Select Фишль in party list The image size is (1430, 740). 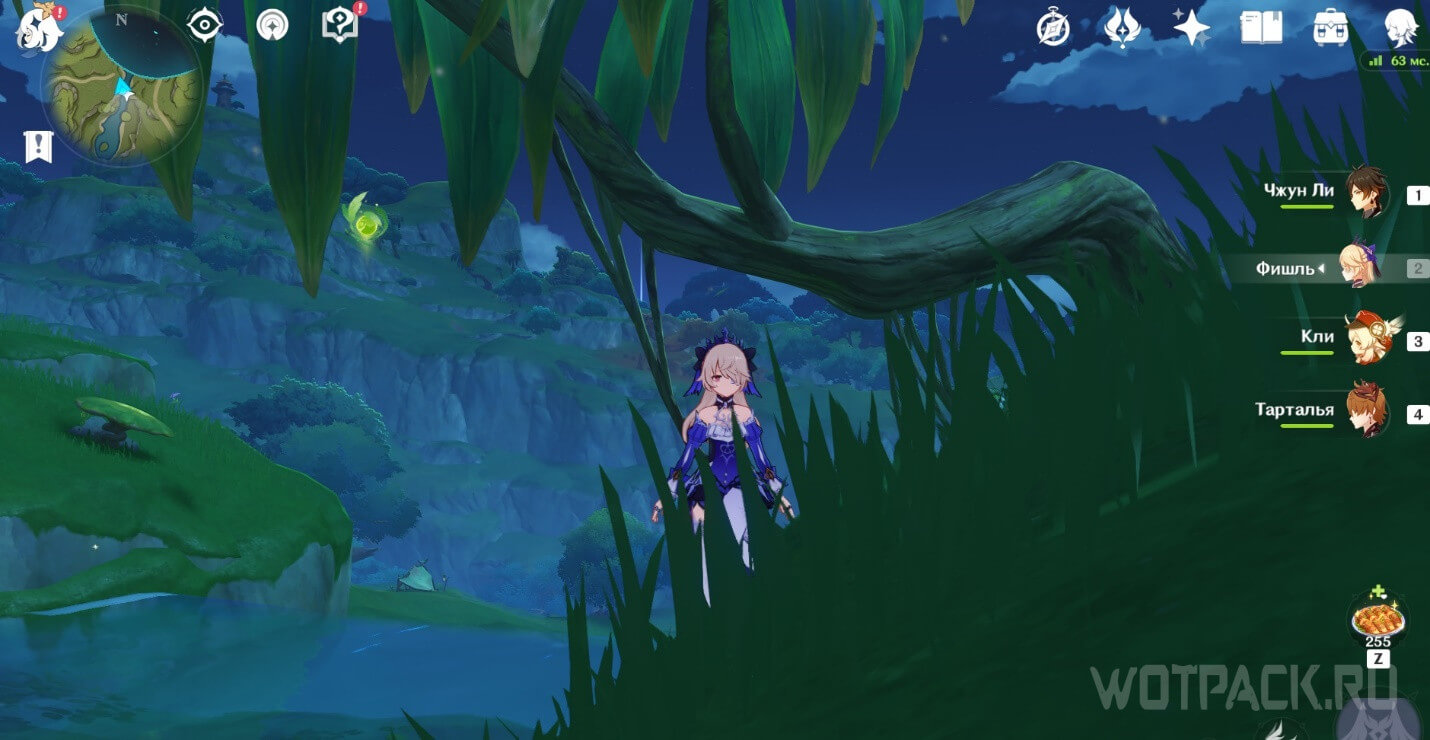1360,267
